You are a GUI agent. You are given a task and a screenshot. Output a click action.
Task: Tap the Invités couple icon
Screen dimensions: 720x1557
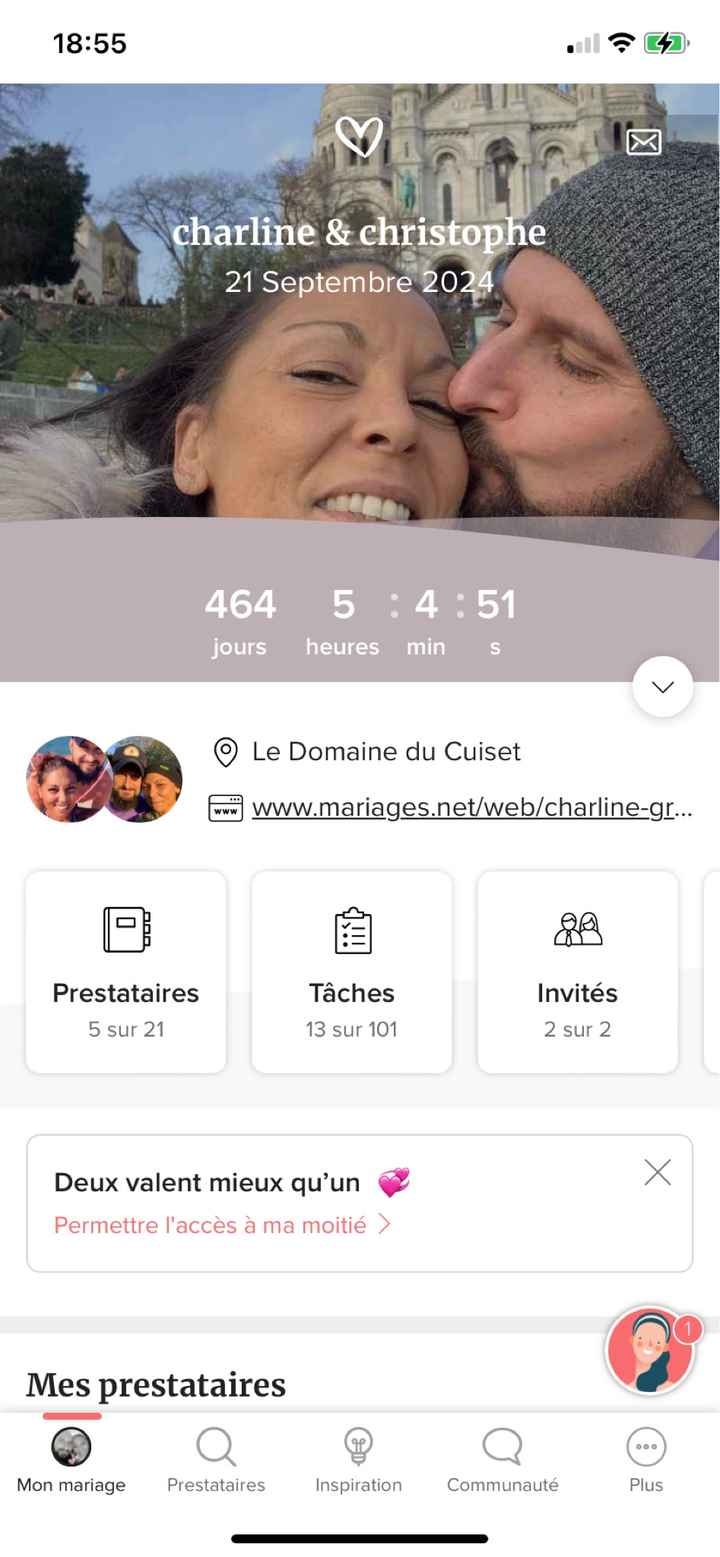pyautogui.click(x=577, y=930)
